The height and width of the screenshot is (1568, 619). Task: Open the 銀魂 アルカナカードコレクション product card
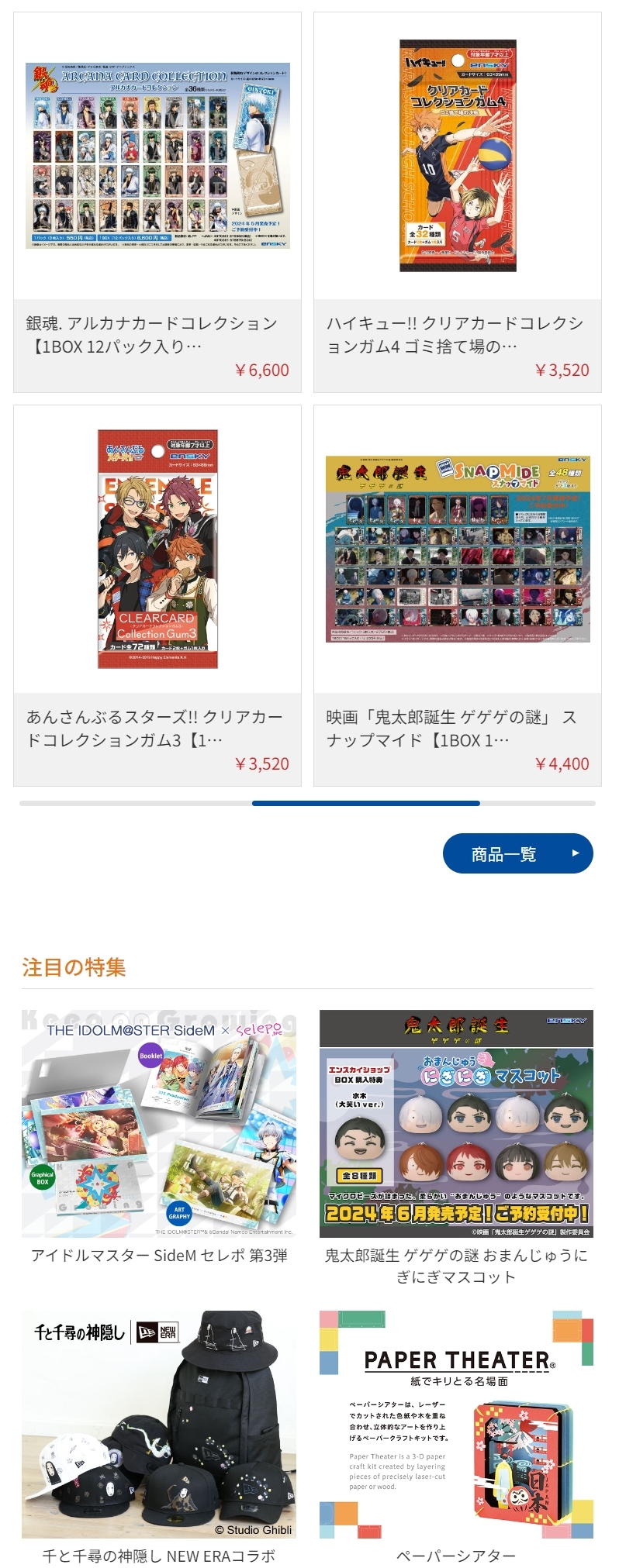pyautogui.click(x=157, y=202)
